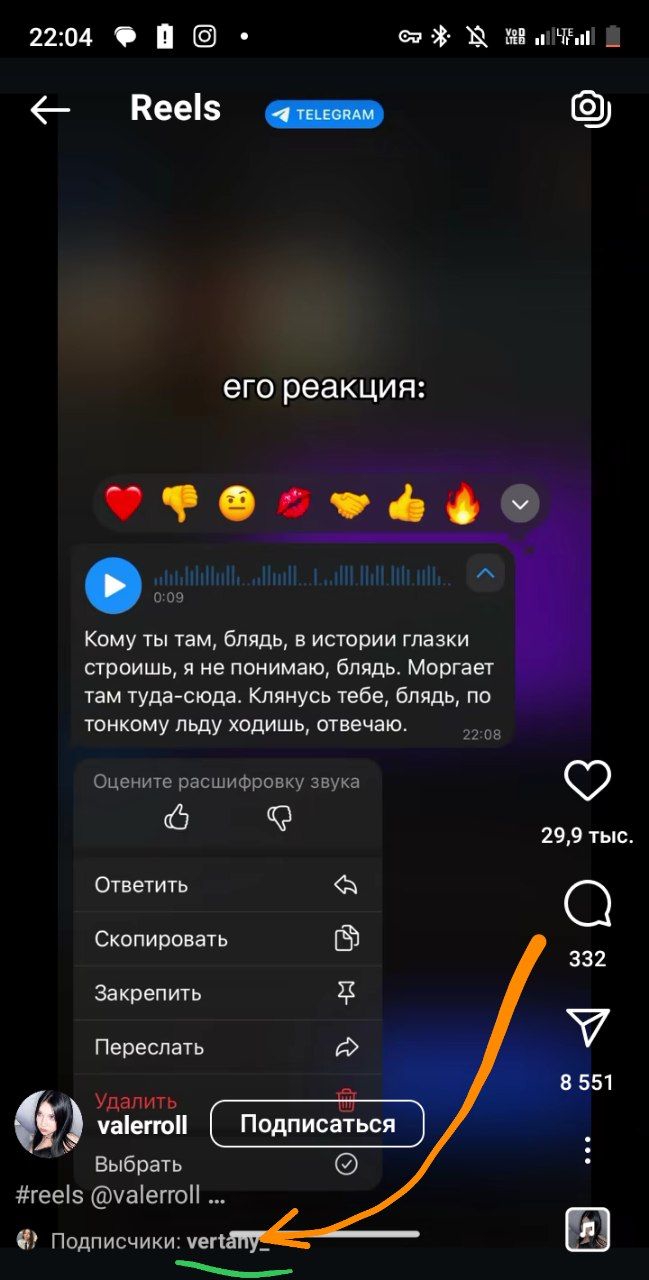This screenshot has height=1280, width=649.
Task: Open the reel's audio track thumbnail
Action: (x=588, y=1230)
